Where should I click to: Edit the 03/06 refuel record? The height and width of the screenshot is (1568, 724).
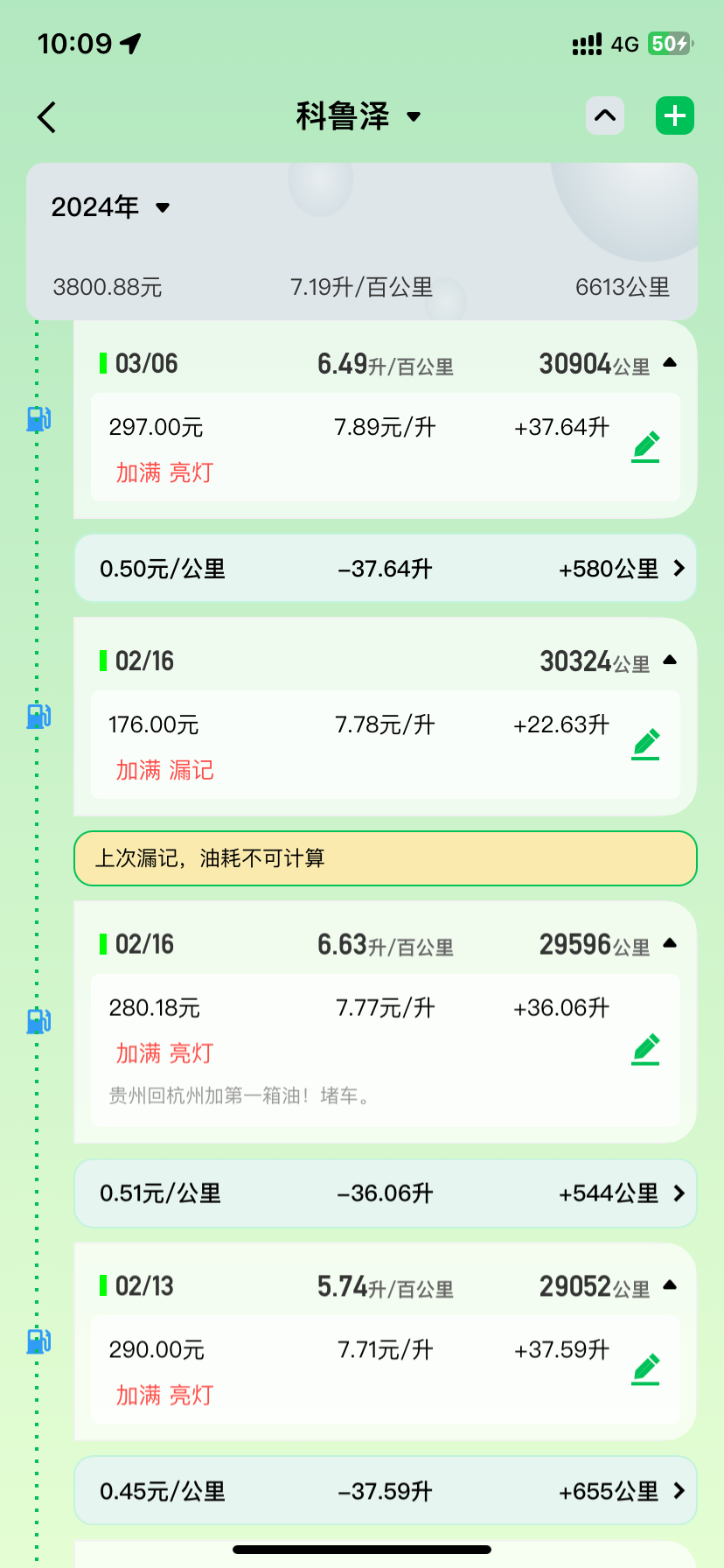tap(645, 446)
